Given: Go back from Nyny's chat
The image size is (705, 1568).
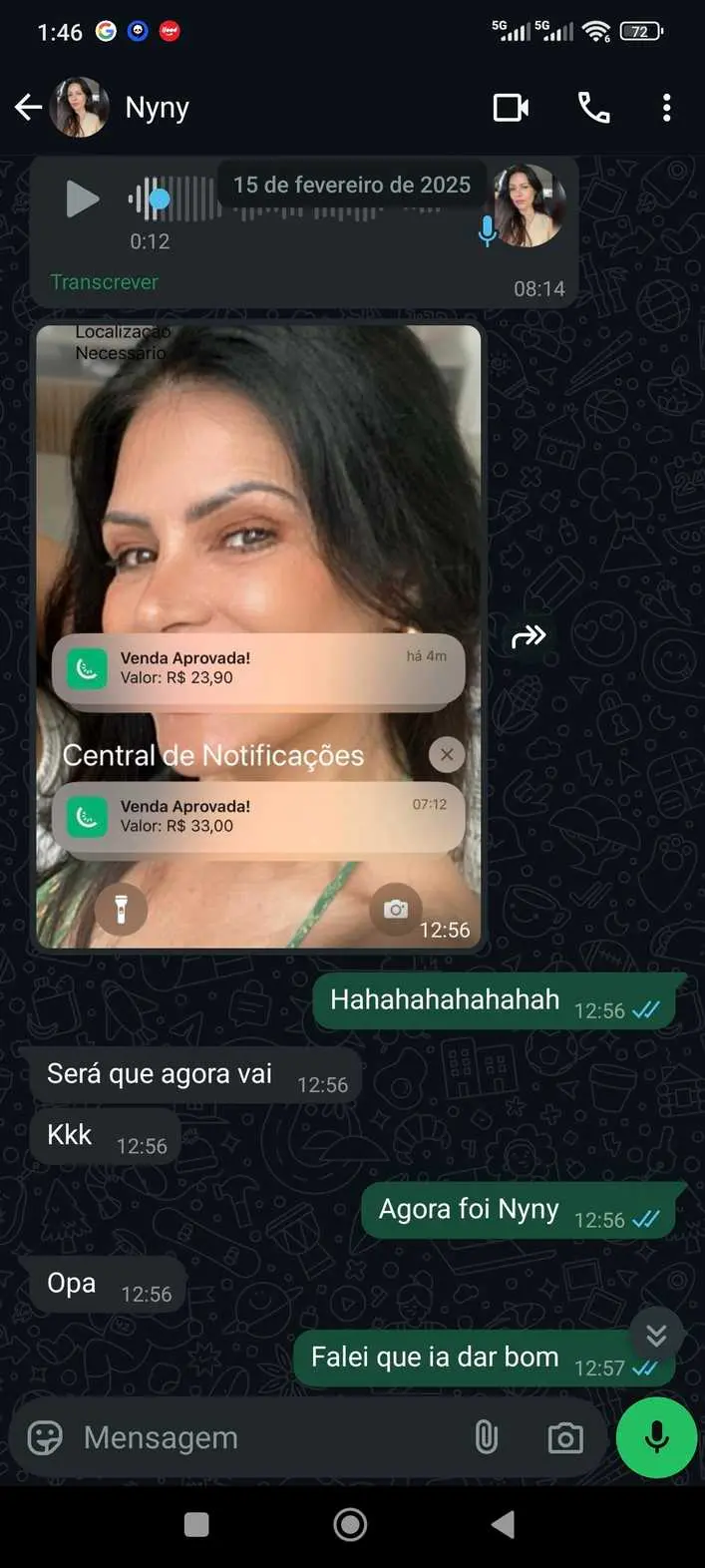Looking at the screenshot, I should click(28, 108).
